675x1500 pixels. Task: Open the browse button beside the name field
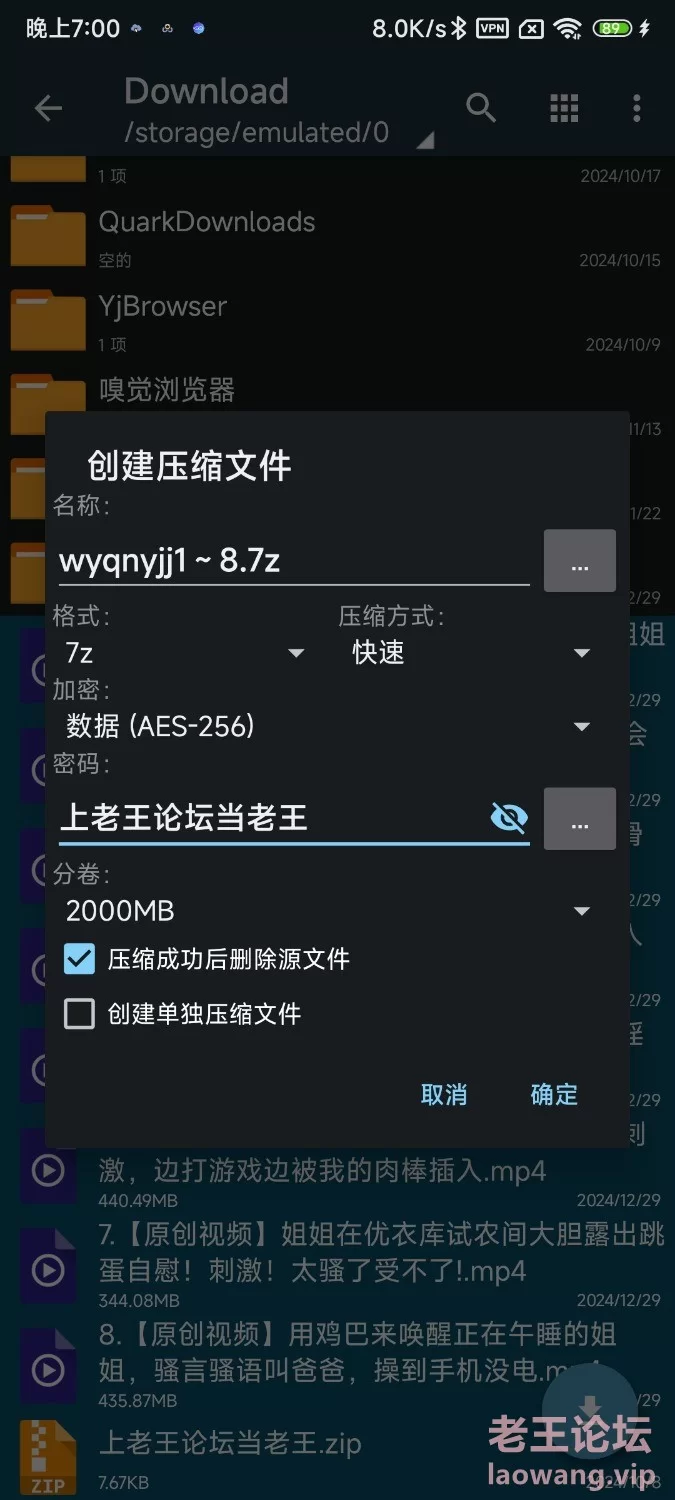click(x=579, y=561)
